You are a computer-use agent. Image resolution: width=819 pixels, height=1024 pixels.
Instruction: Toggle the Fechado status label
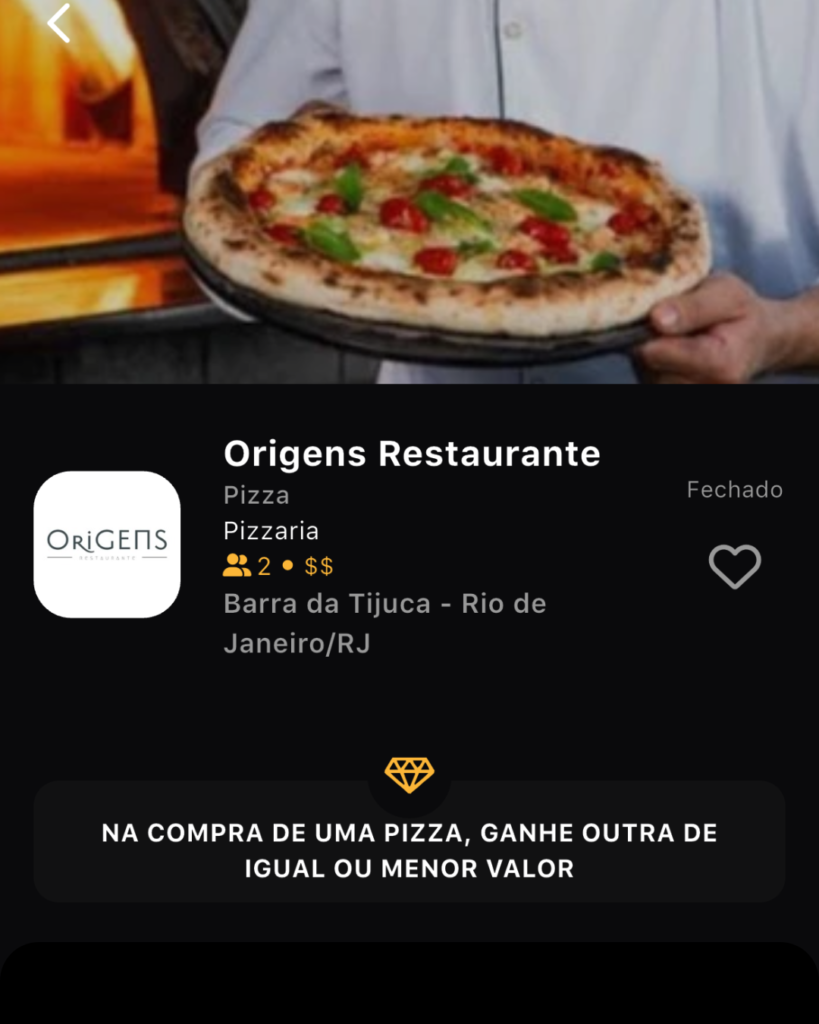(734, 490)
